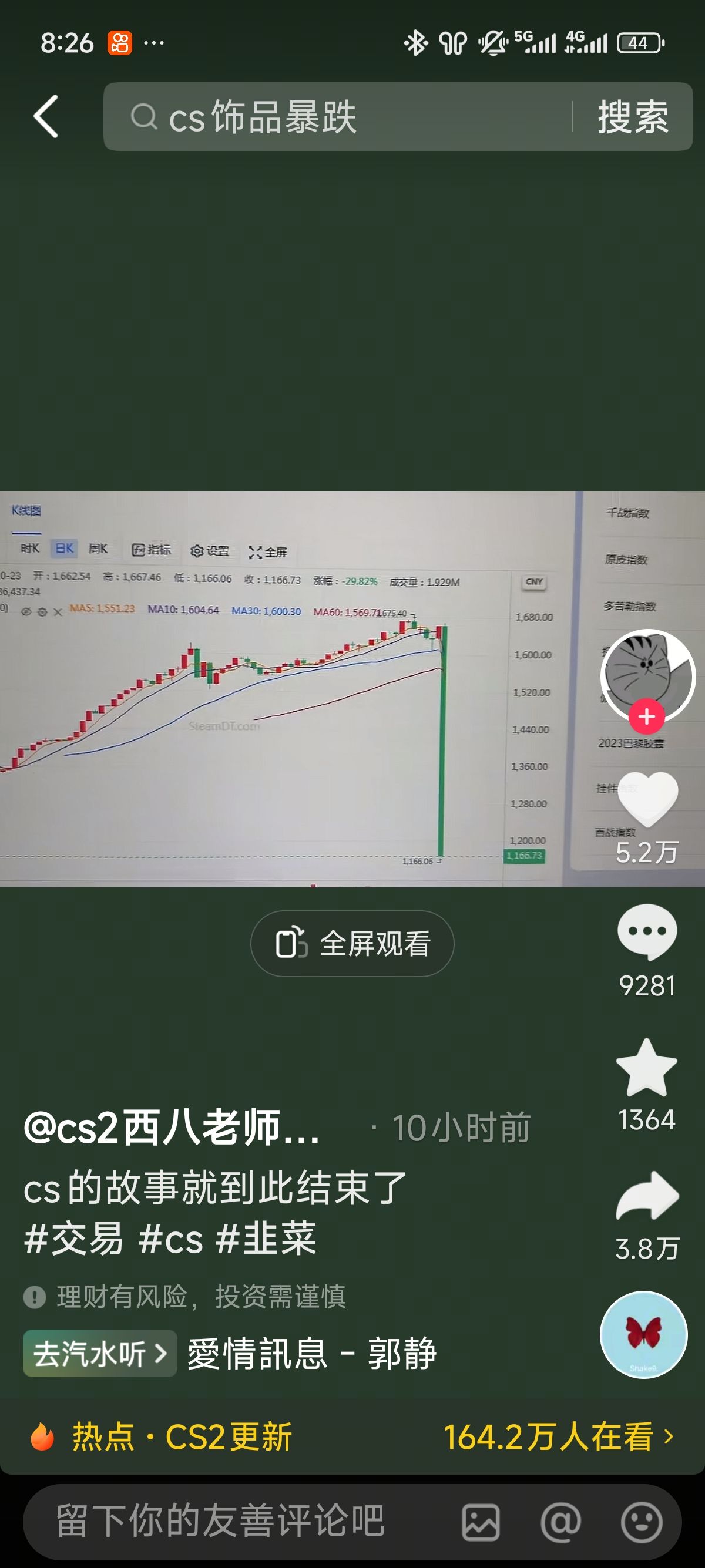Go back with the left arrow
The width and height of the screenshot is (705, 1568).
[x=46, y=116]
